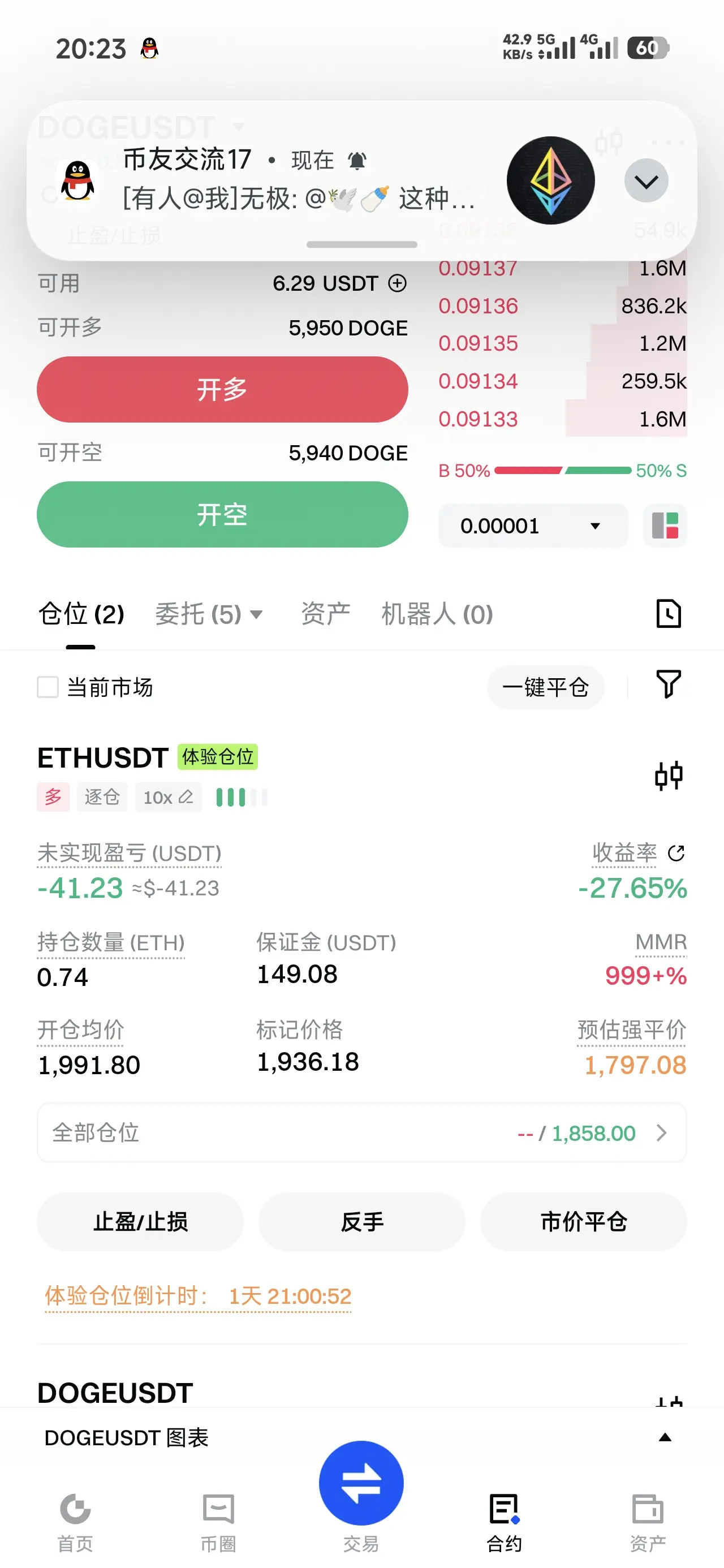
Task: Change the order book layout
Action: click(665, 526)
